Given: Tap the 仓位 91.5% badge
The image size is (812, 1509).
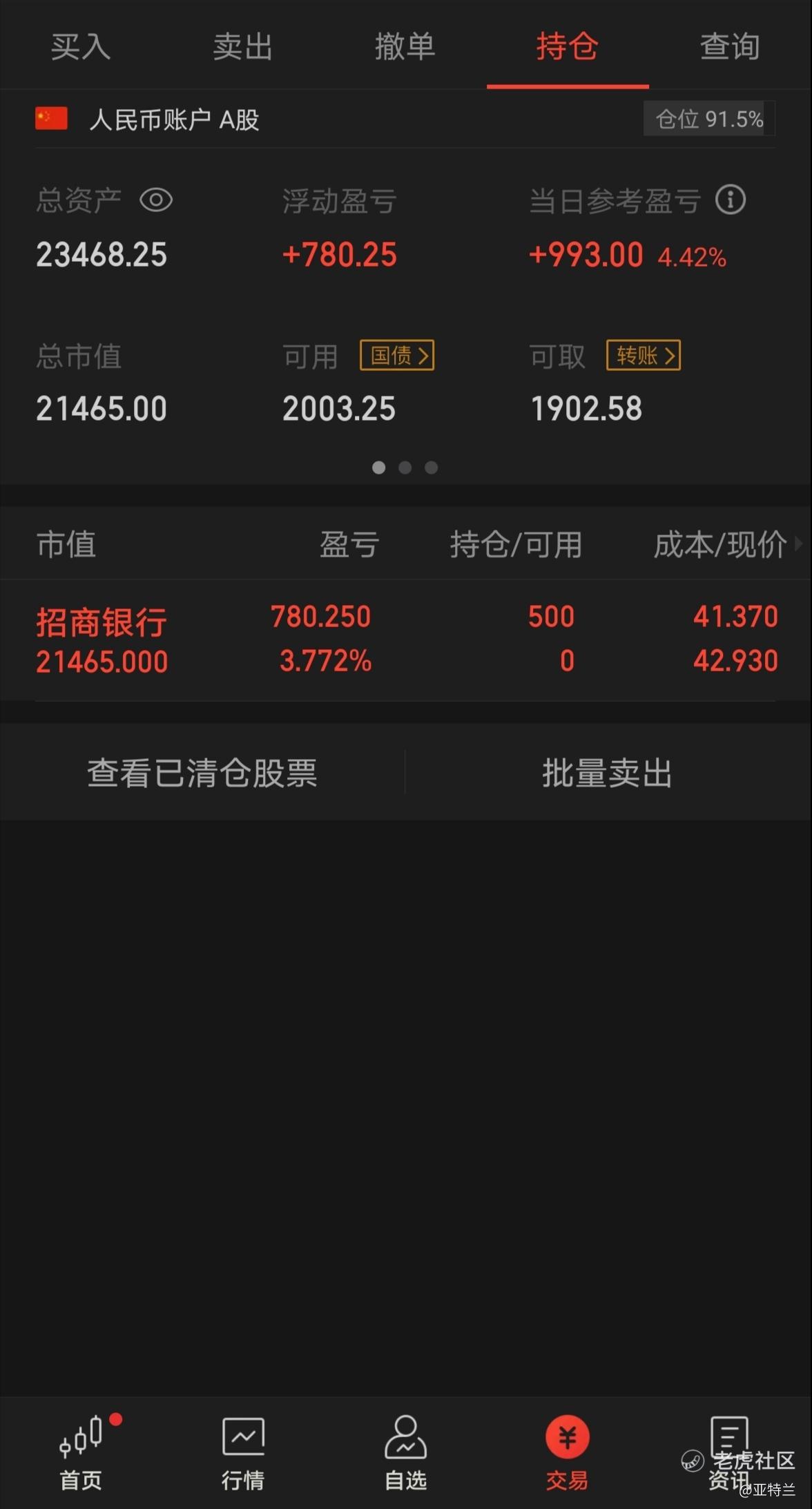Looking at the screenshot, I should coord(709,119).
